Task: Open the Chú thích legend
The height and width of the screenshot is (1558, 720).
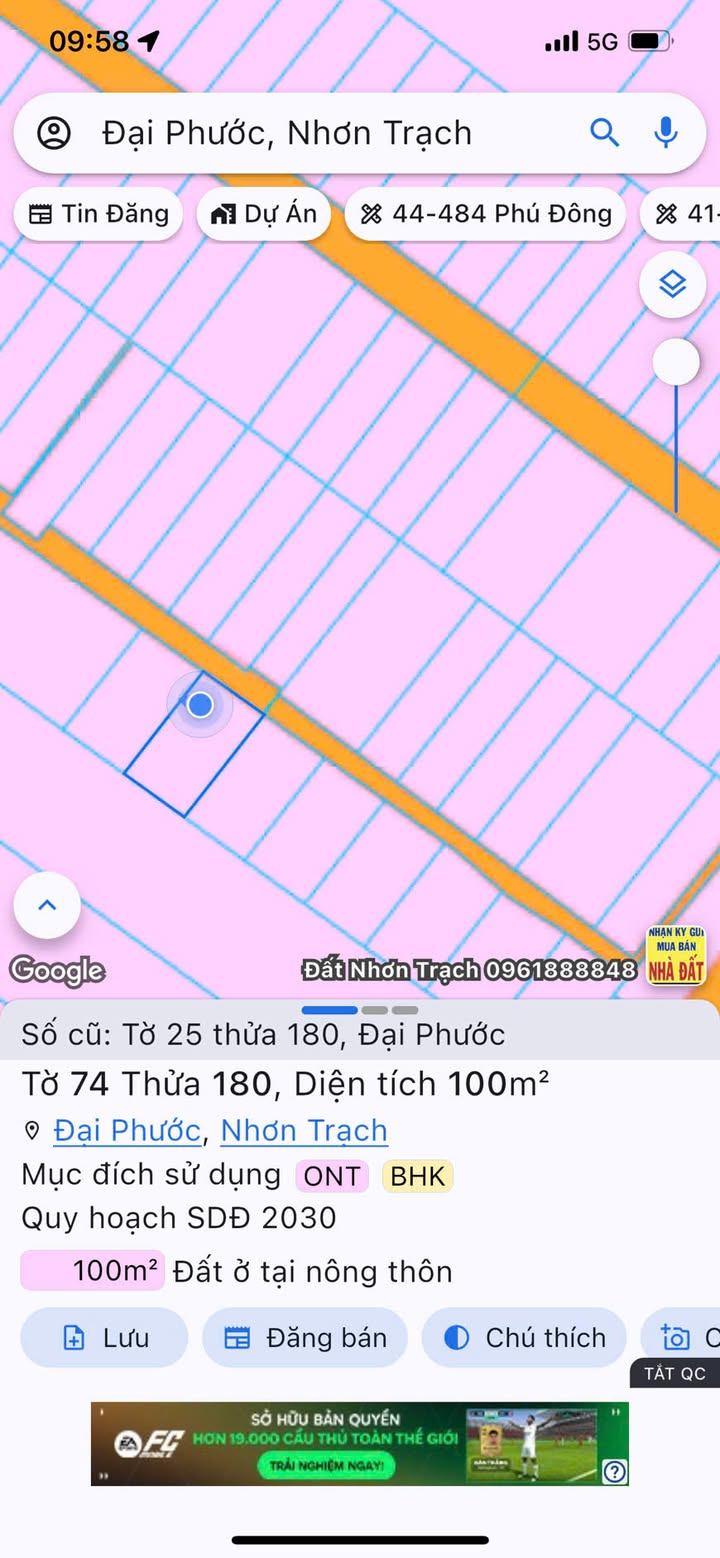Action: (x=524, y=1338)
